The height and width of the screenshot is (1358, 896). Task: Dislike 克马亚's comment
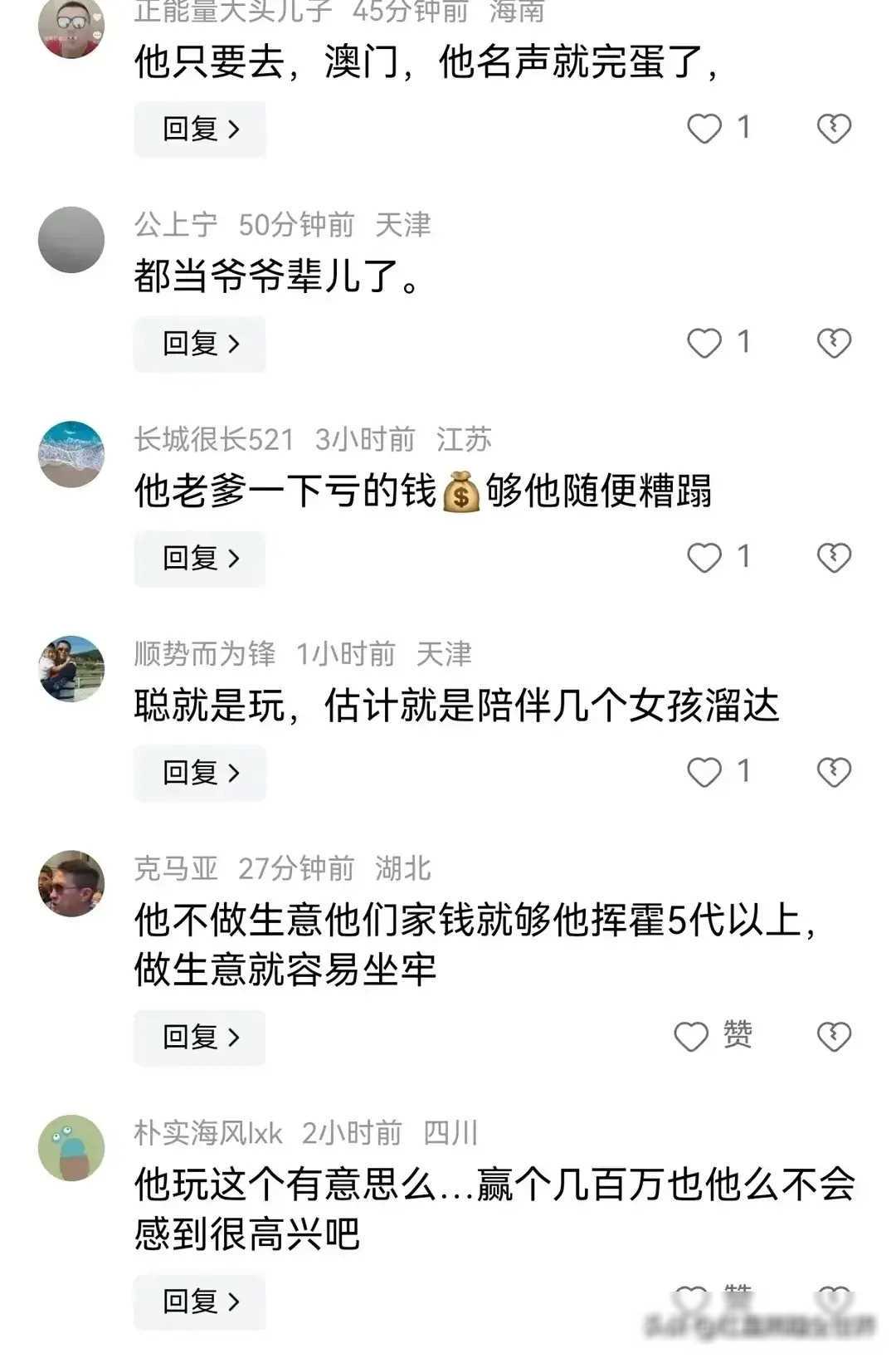click(834, 1036)
